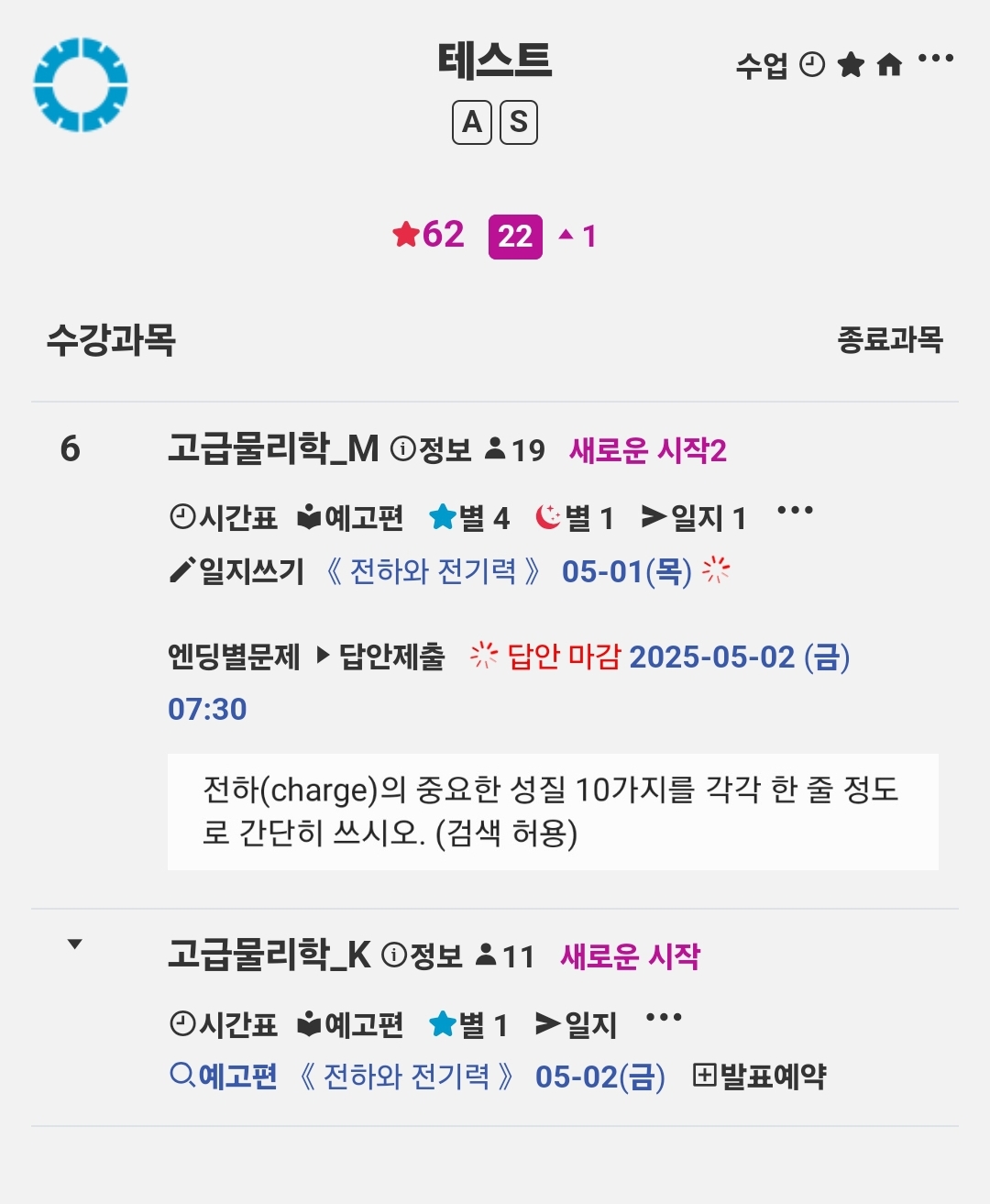The height and width of the screenshot is (1204, 990).
Task: Open 정보 for 고급물리학_M
Action: tap(431, 449)
